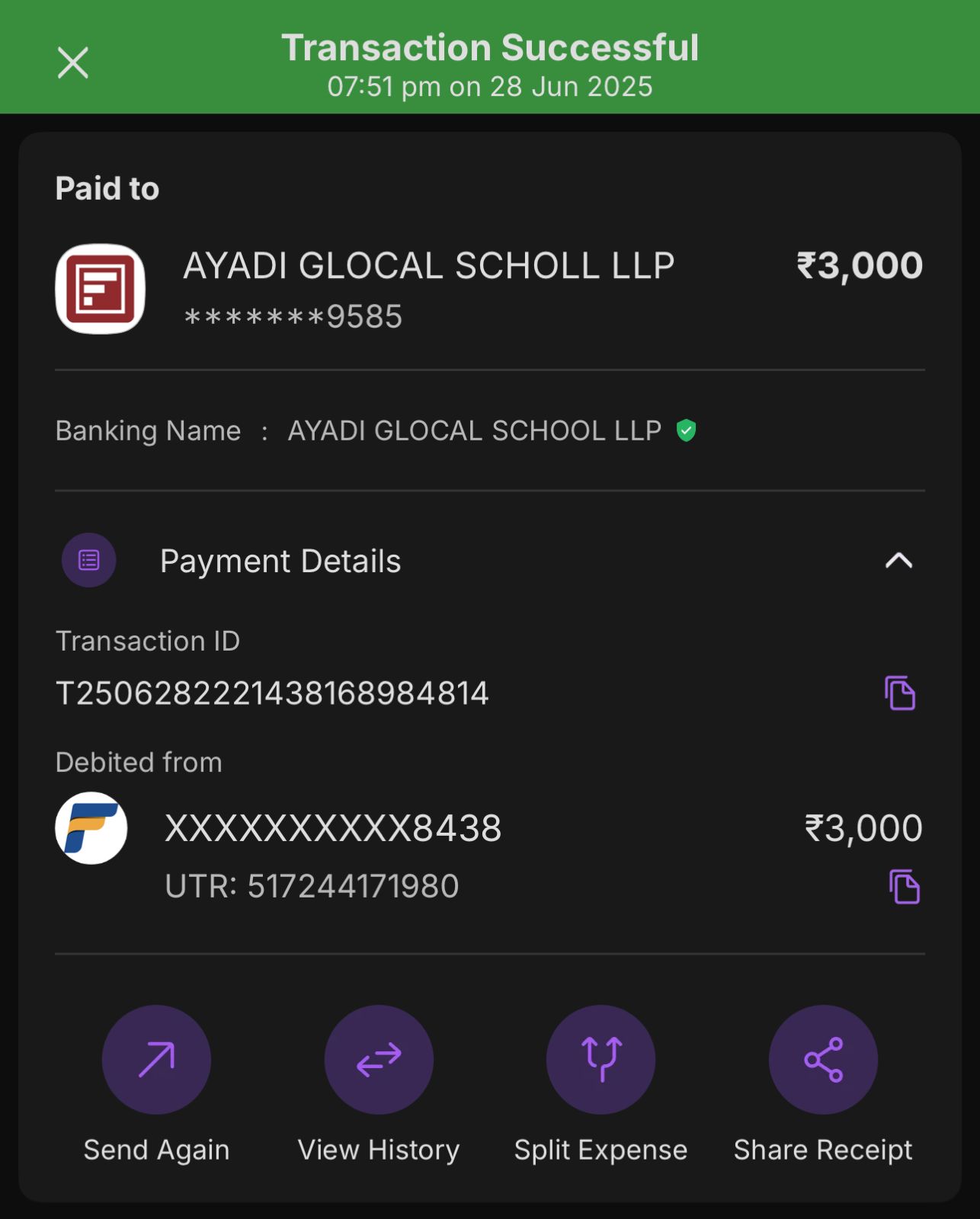Copy the Transaction ID
This screenshot has height=1219, width=980.
pyautogui.click(x=900, y=693)
